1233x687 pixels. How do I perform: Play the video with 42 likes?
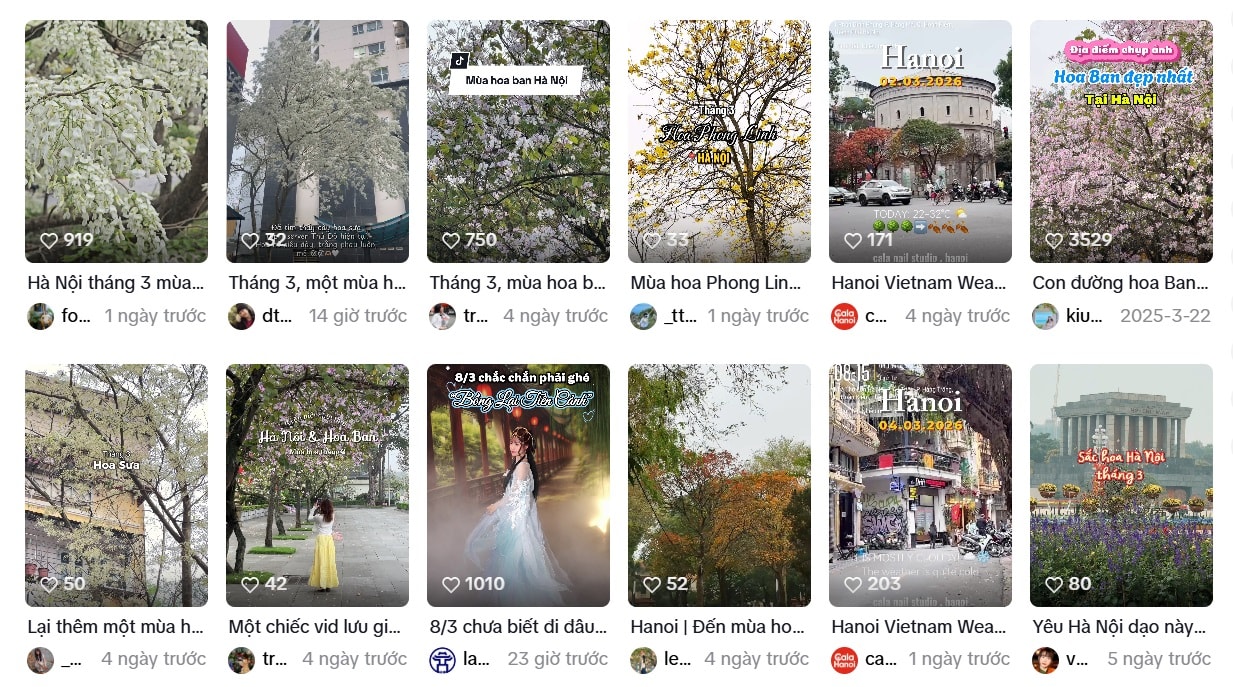317,484
